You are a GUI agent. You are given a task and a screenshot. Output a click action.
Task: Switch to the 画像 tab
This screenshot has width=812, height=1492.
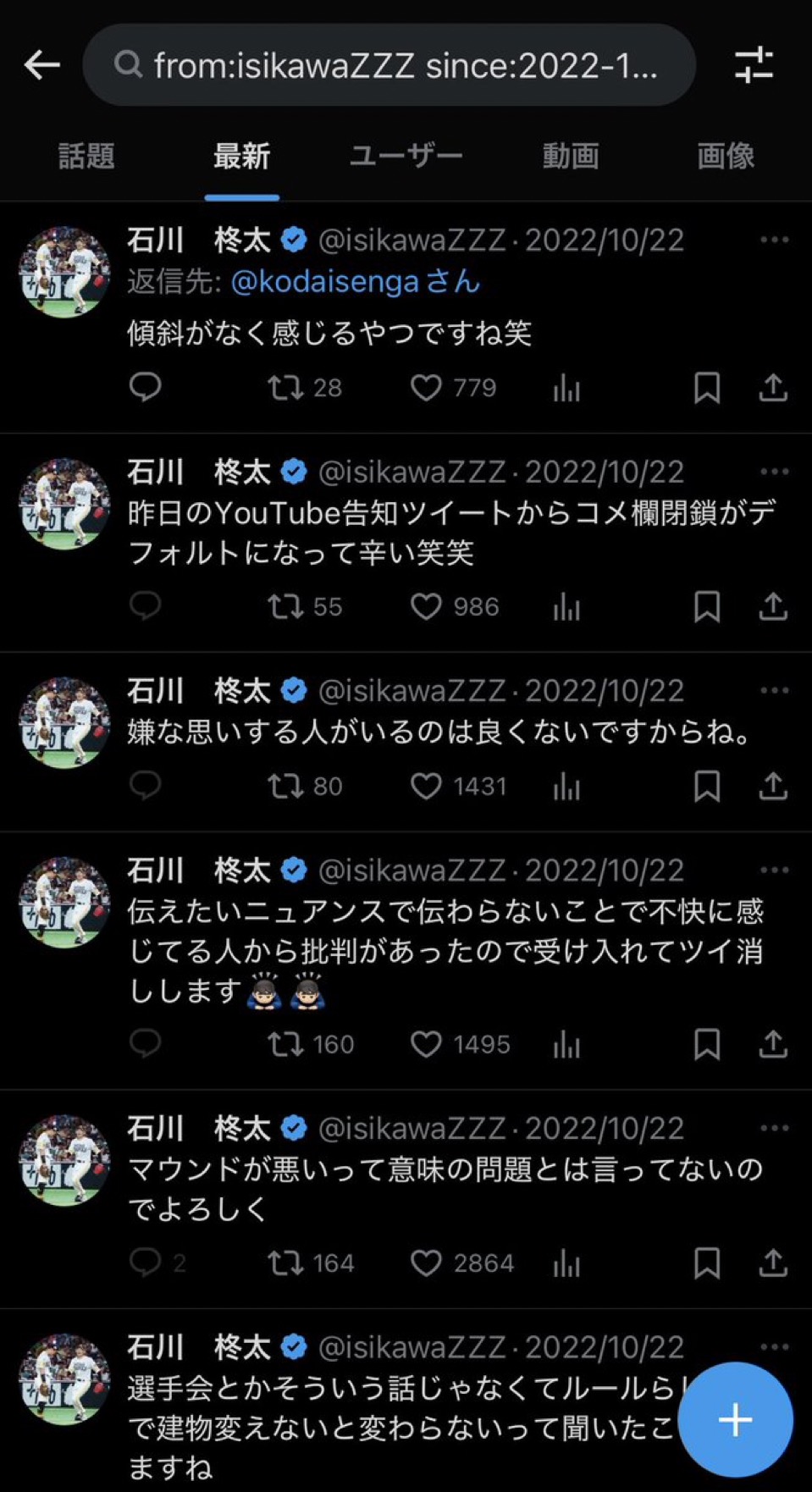click(725, 157)
